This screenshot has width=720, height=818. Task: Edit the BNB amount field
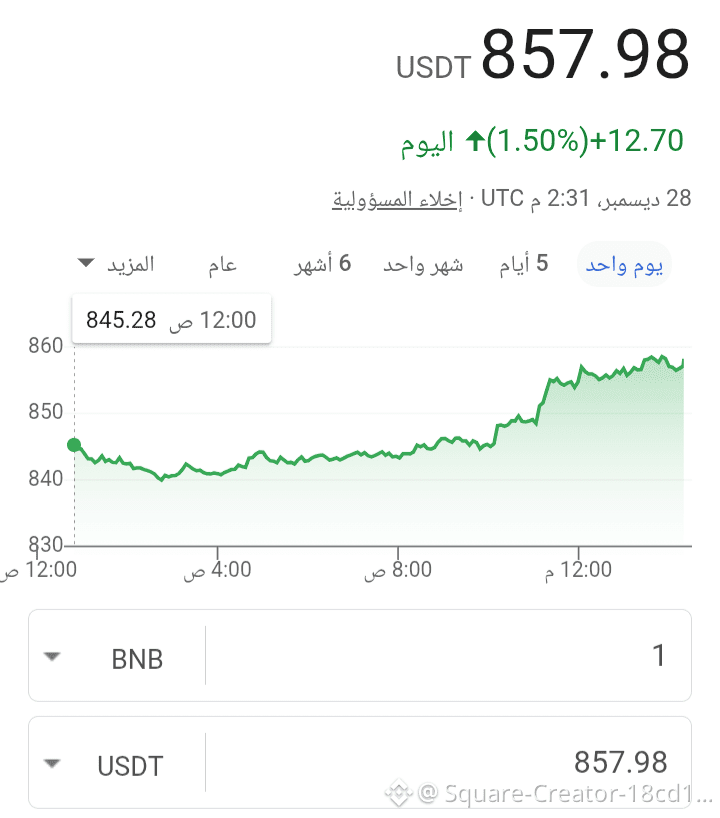click(x=448, y=656)
